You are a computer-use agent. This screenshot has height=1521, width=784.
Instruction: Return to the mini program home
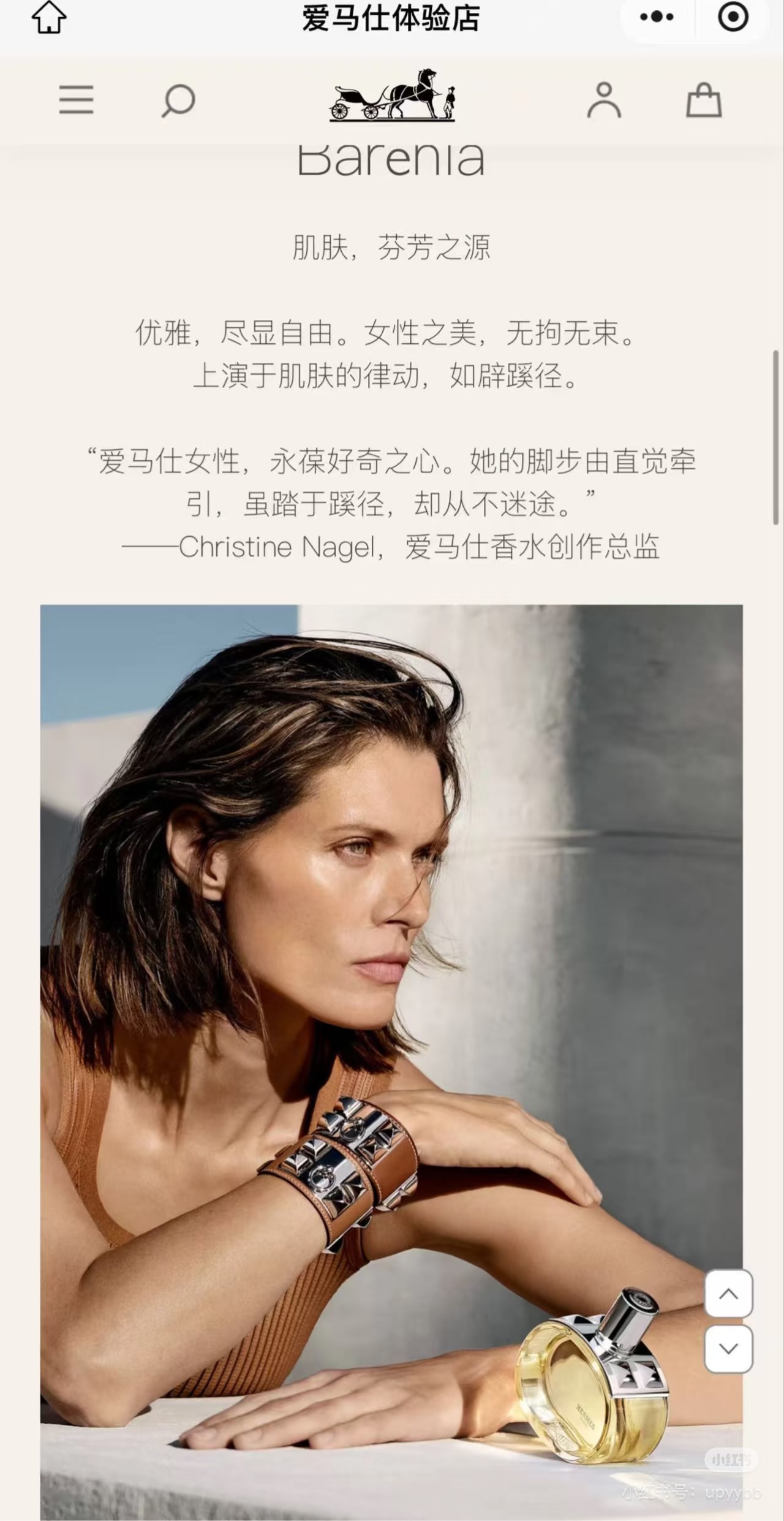pyautogui.click(x=49, y=18)
